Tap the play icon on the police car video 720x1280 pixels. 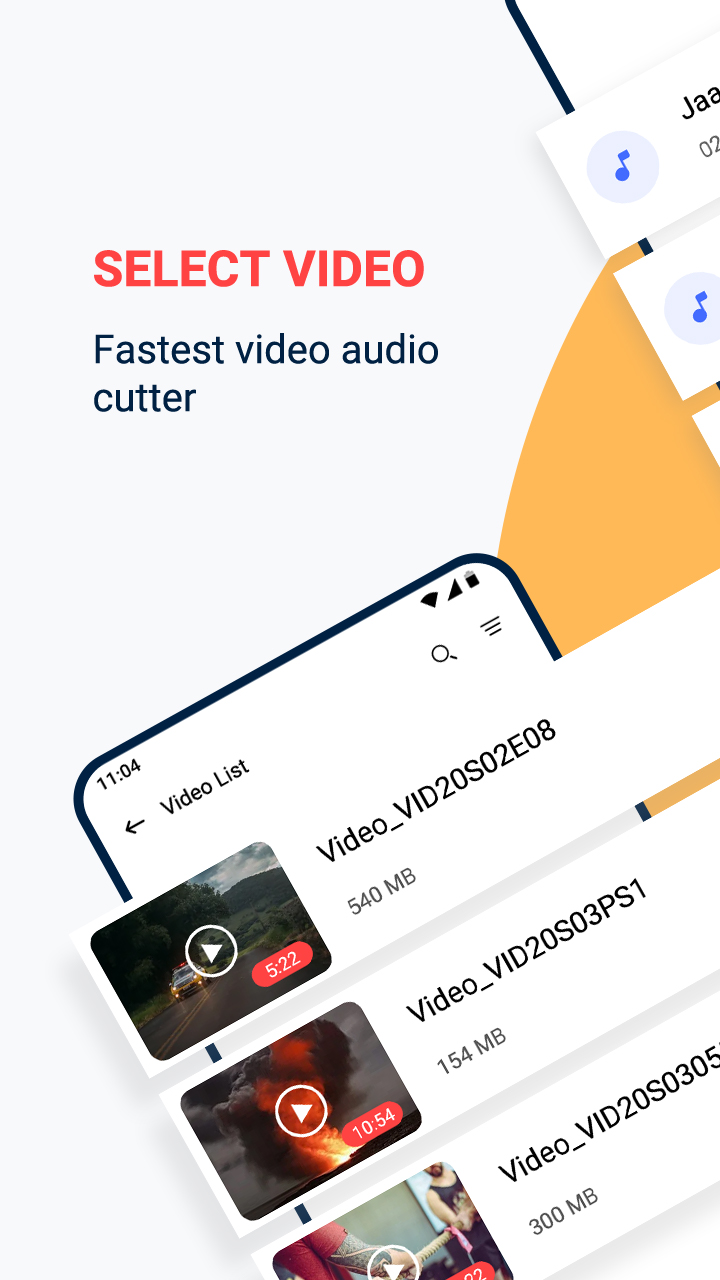[213, 951]
